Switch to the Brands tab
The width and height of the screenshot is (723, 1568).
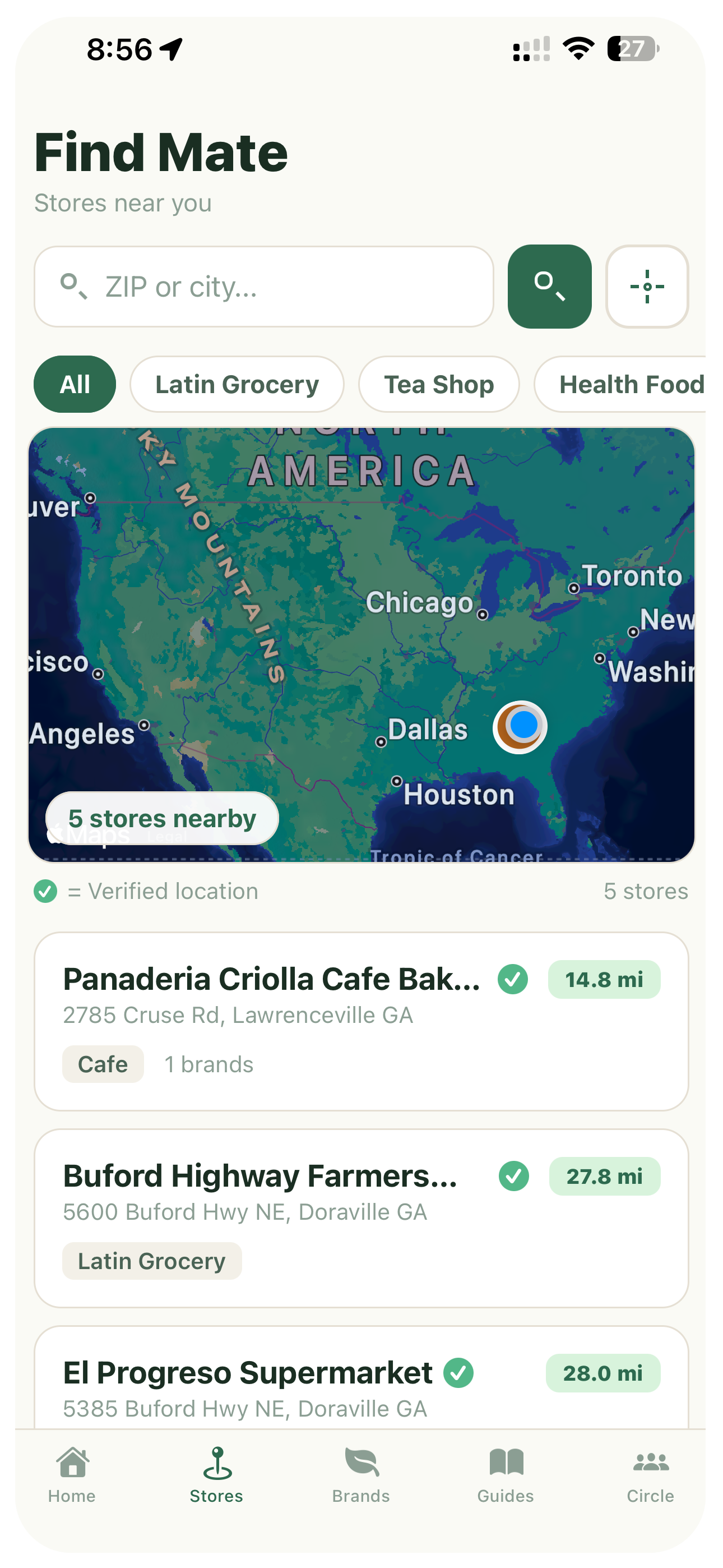pos(361,1474)
